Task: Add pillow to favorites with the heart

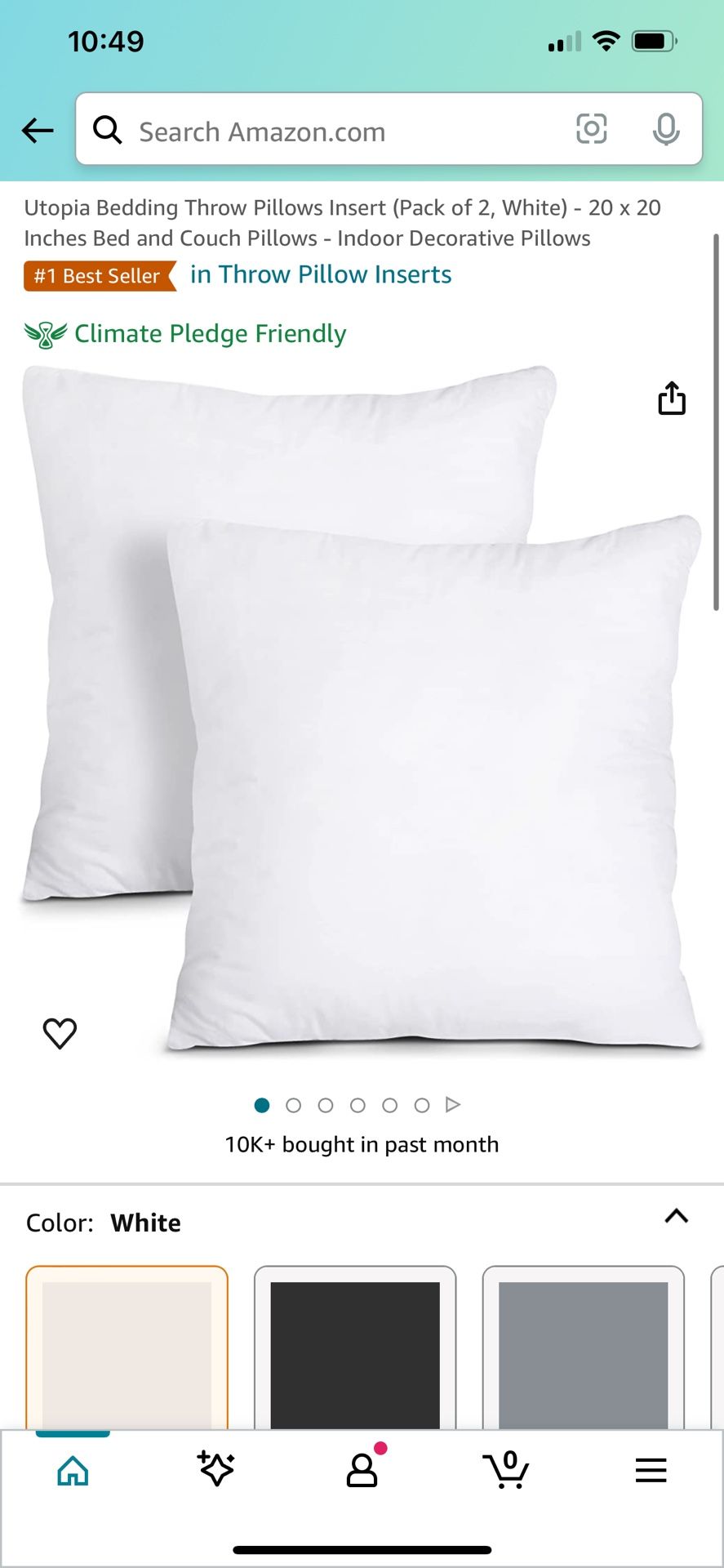Action: point(58,1031)
